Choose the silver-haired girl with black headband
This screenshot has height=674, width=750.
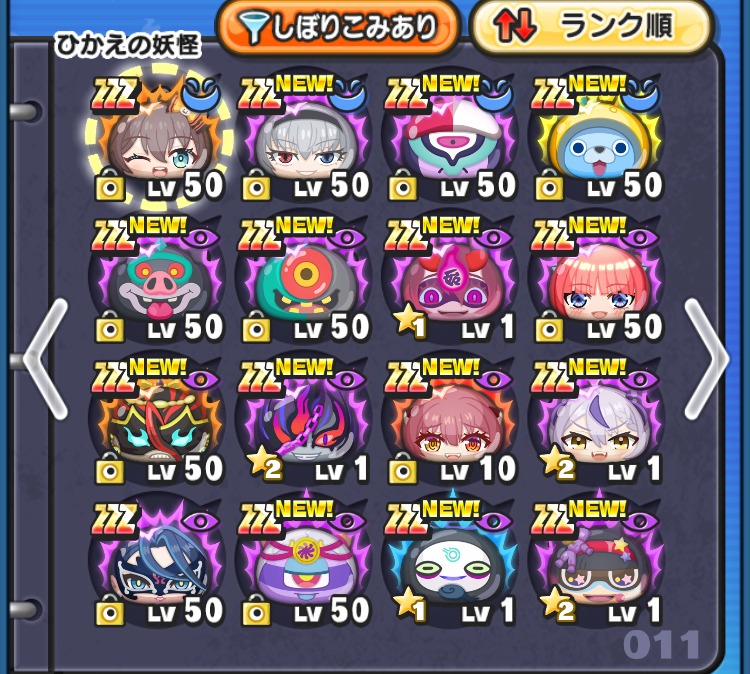click(304, 142)
